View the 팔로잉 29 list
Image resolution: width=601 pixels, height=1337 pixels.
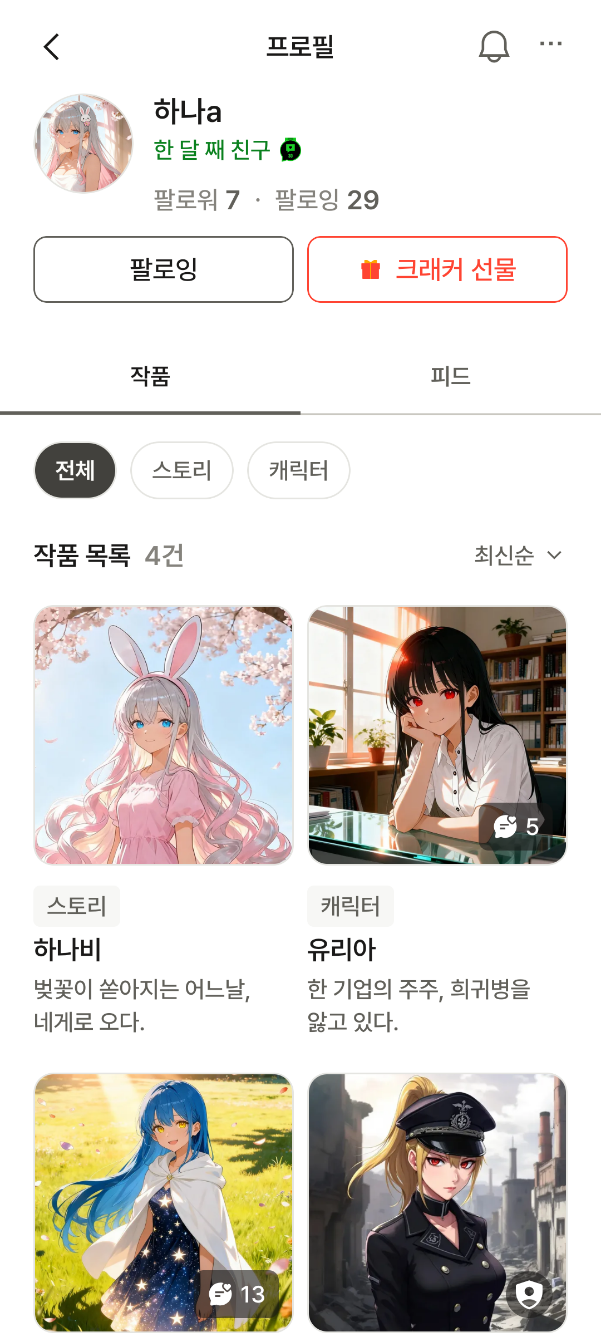pyautogui.click(x=327, y=200)
